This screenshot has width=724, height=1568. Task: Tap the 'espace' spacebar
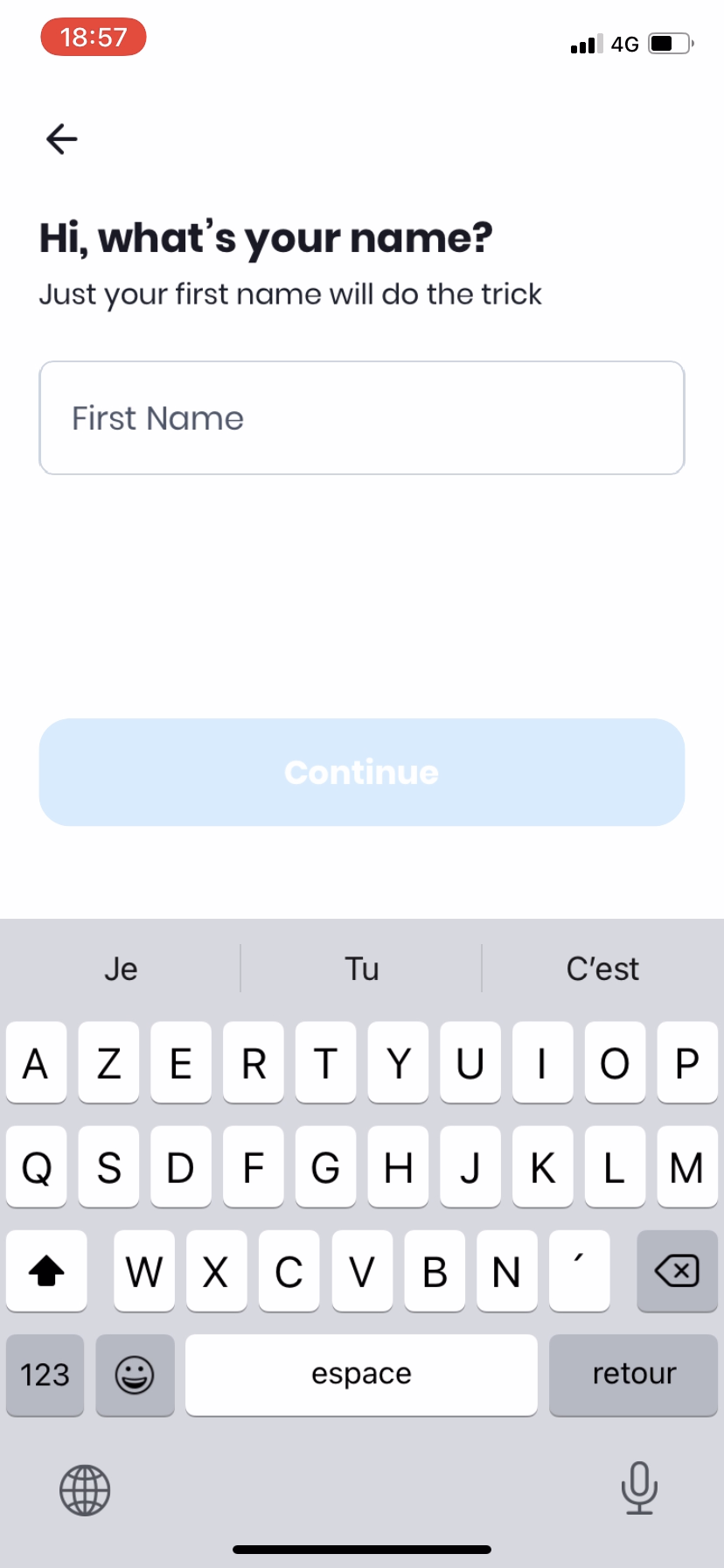361,1375
